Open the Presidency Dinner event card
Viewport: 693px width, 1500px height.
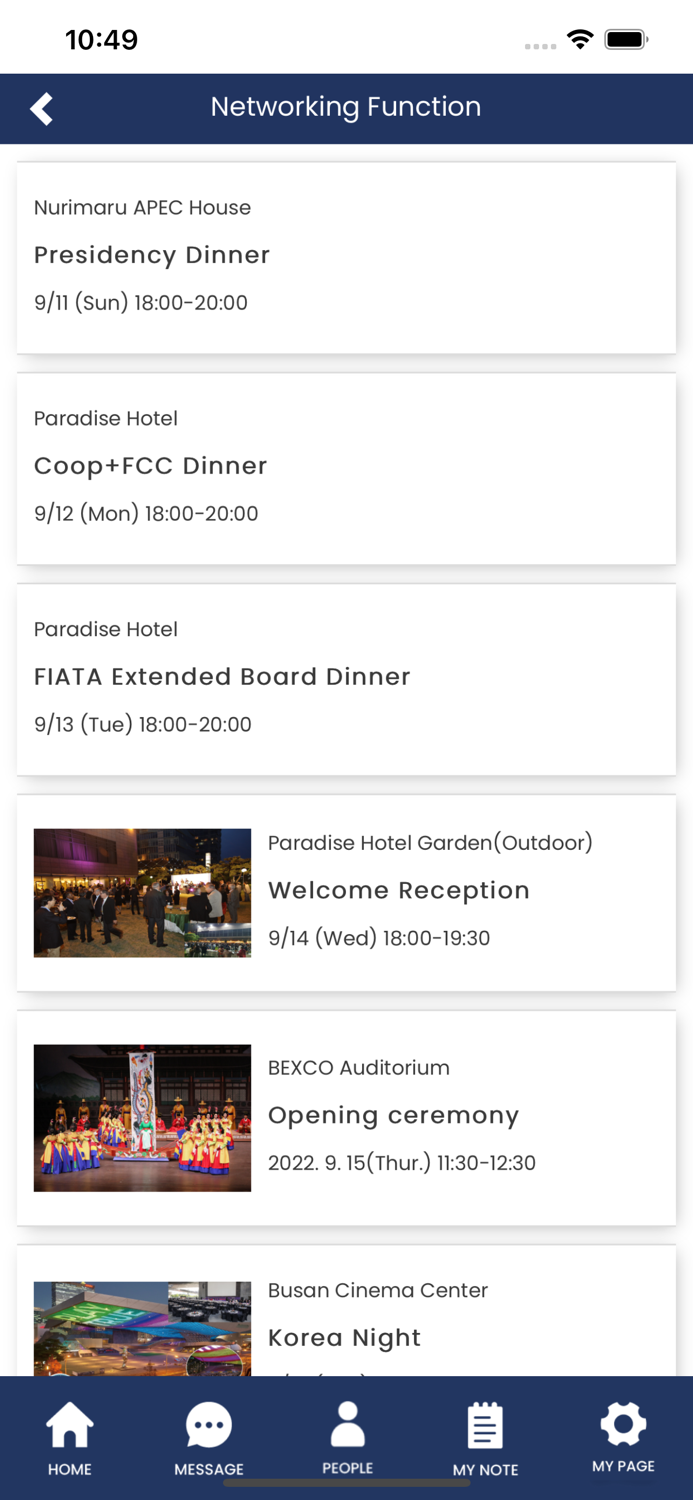[x=346, y=257]
